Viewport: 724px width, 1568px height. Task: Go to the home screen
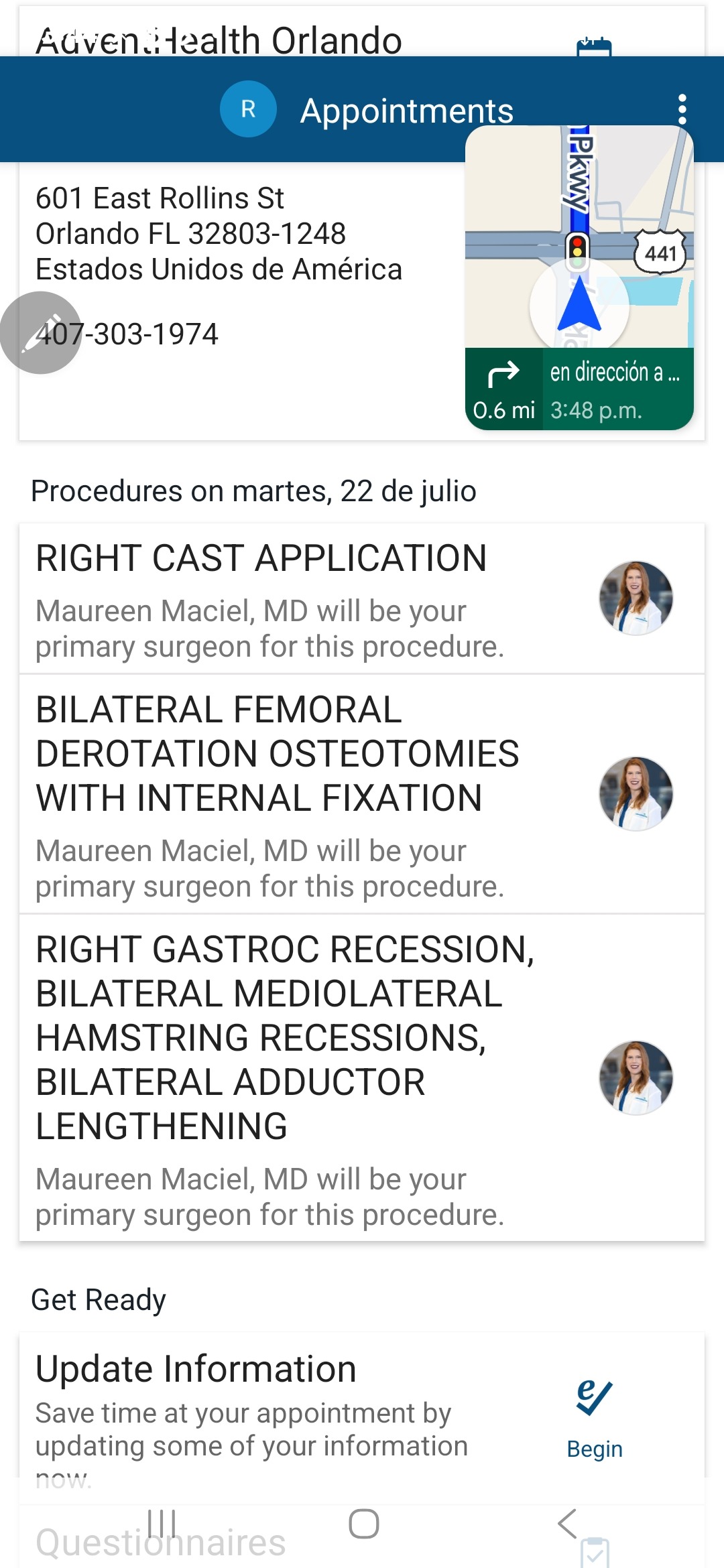point(363,1524)
